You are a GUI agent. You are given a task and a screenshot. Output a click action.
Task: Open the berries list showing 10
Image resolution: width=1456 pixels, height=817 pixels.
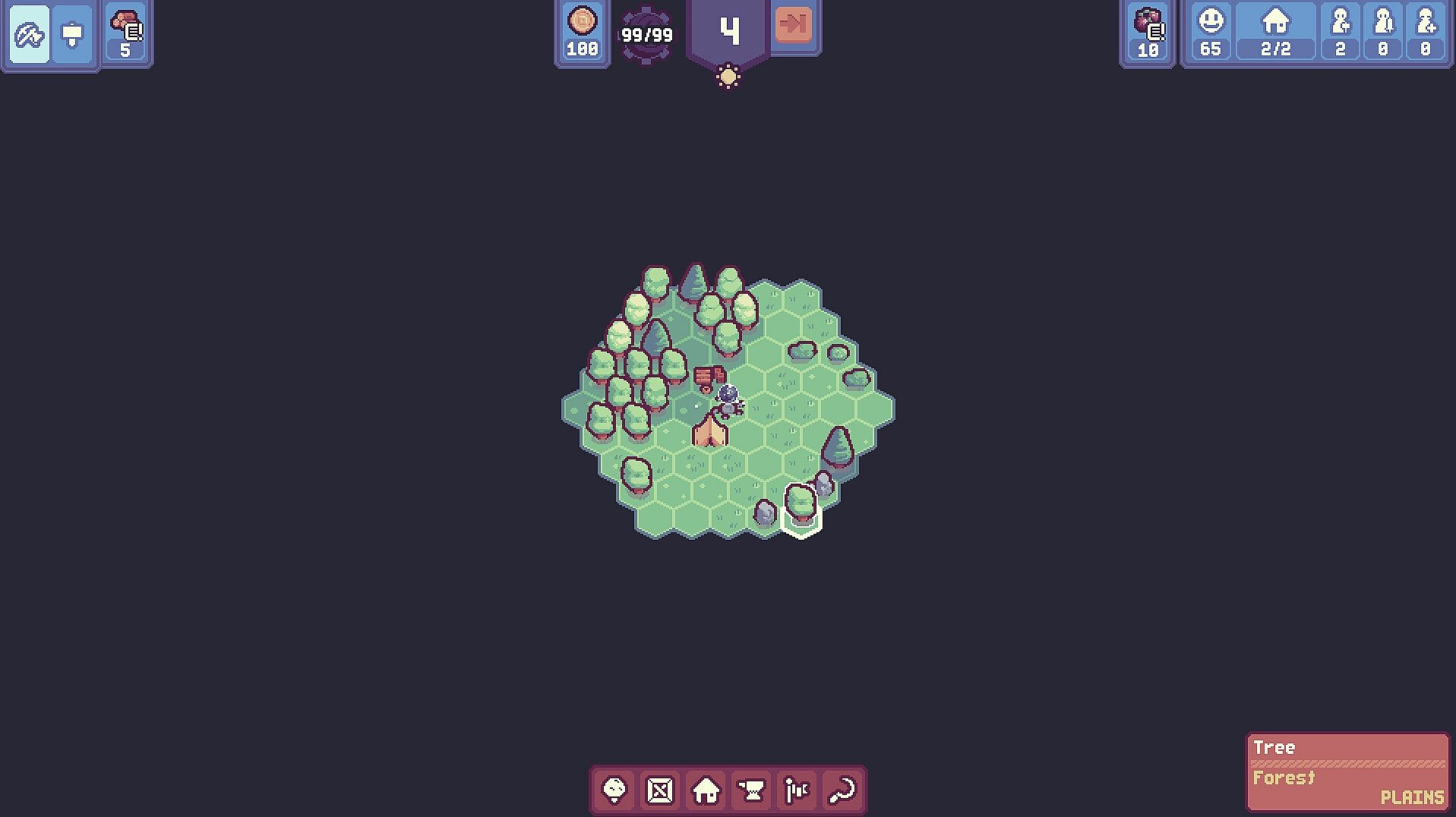click(1148, 34)
